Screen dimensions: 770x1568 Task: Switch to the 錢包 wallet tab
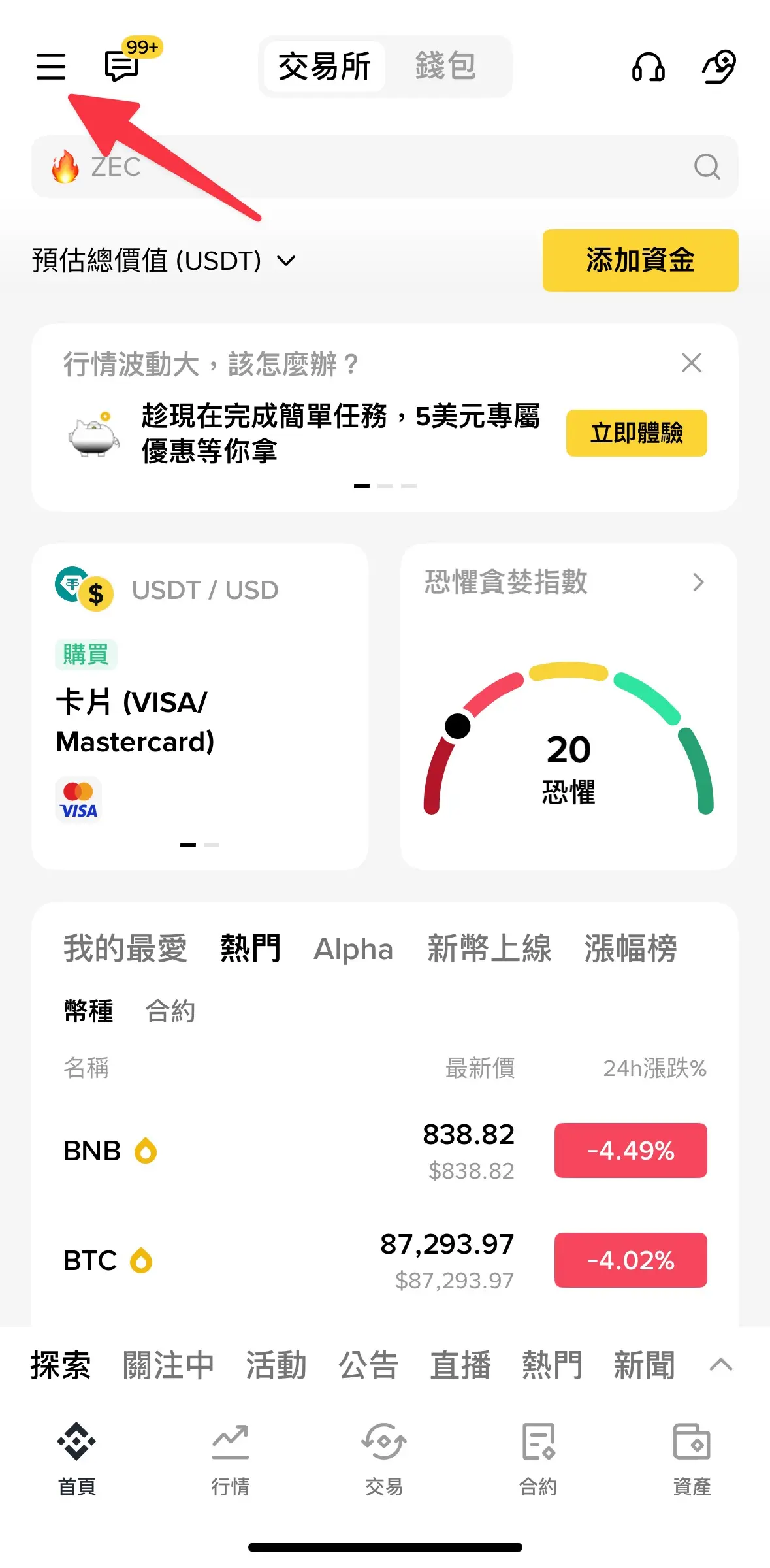coord(445,67)
